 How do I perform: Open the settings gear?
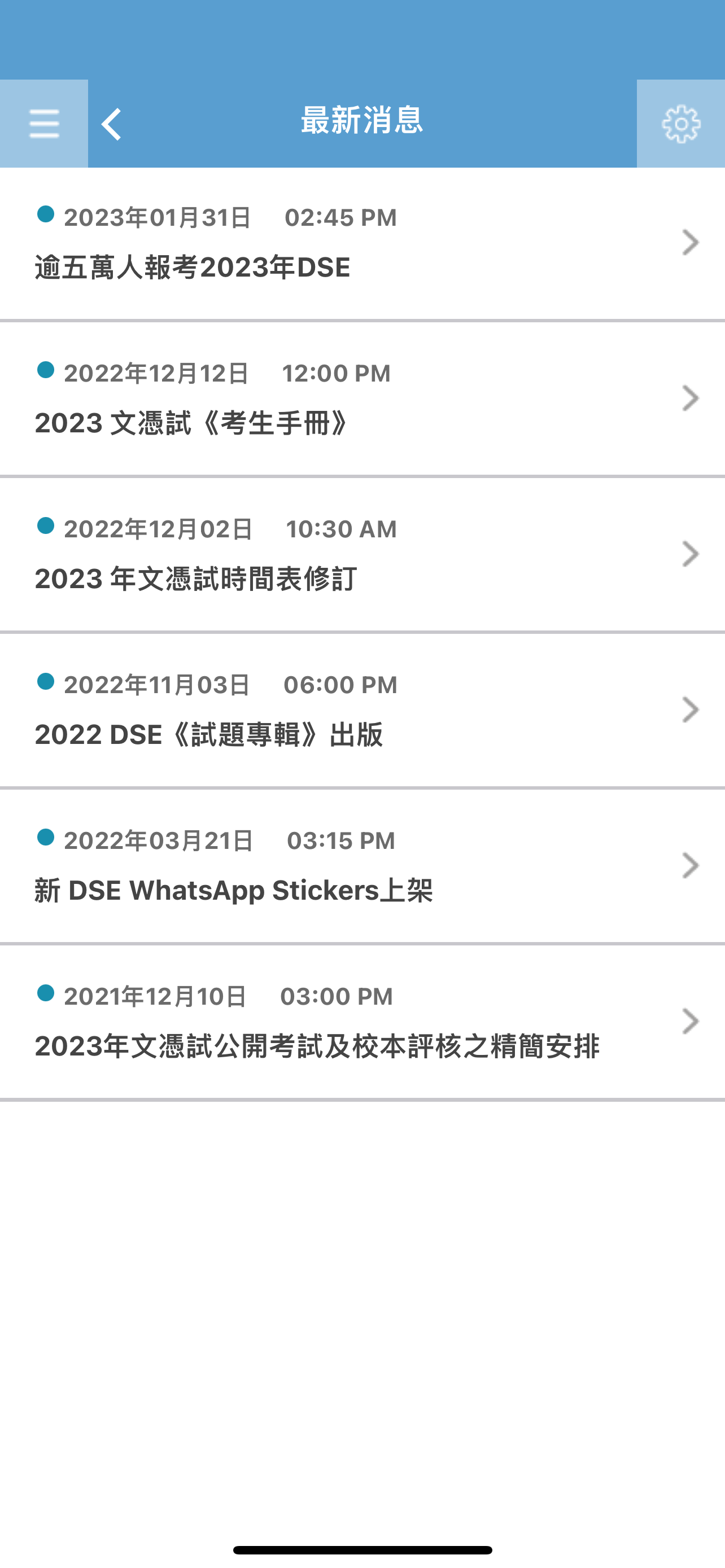point(680,124)
